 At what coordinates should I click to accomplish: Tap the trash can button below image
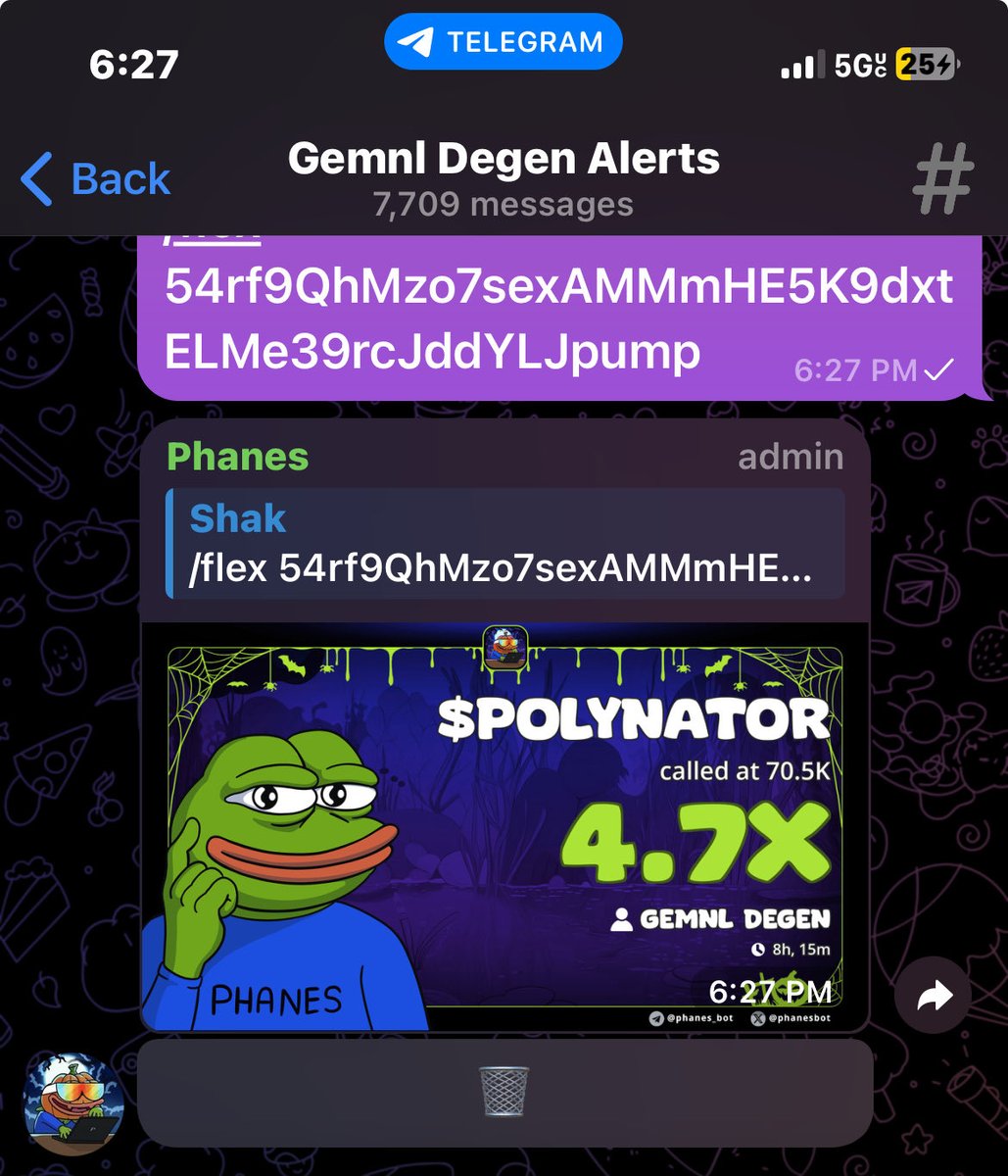504,1092
